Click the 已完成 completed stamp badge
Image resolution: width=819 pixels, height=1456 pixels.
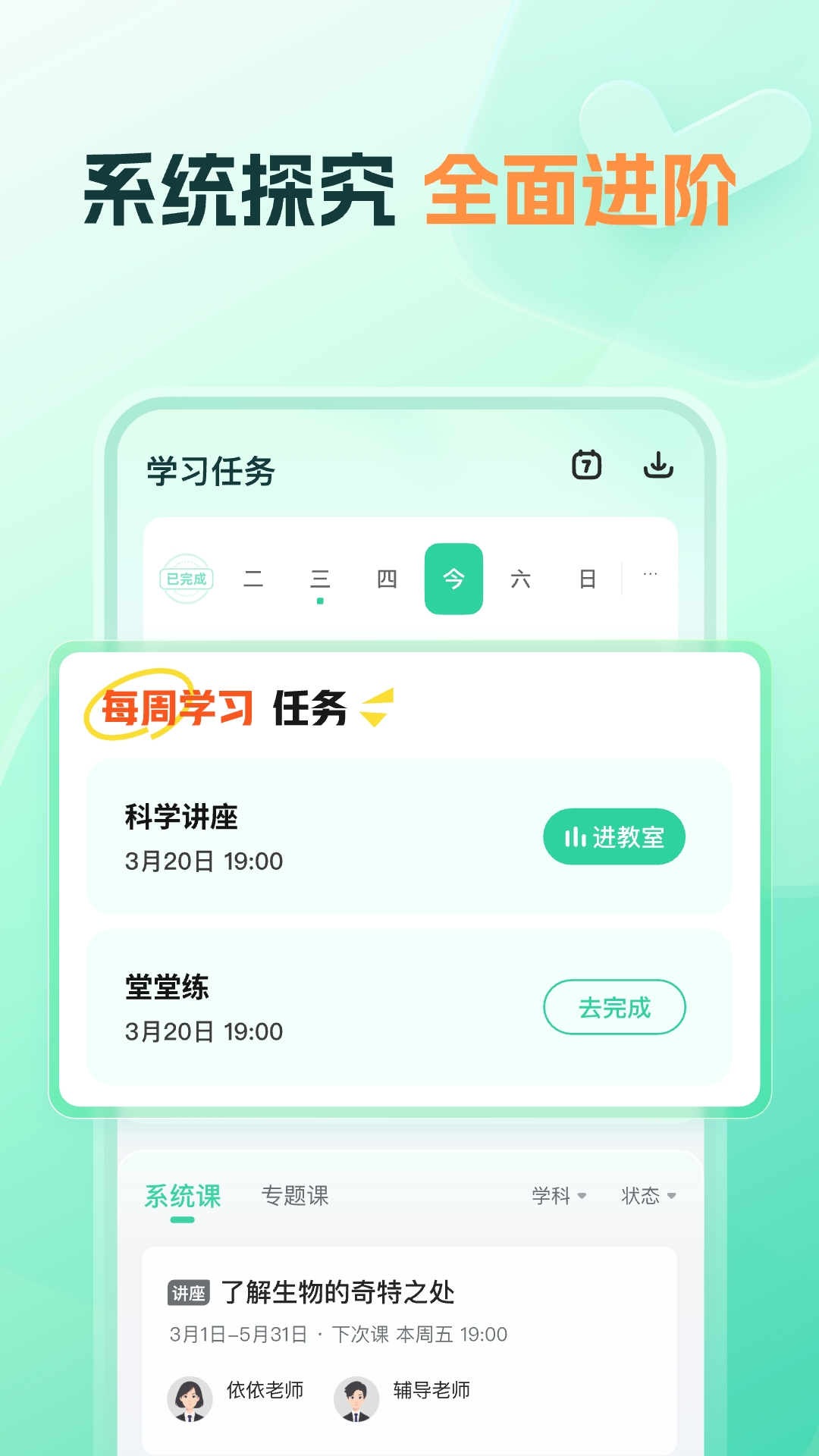pos(186,577)
